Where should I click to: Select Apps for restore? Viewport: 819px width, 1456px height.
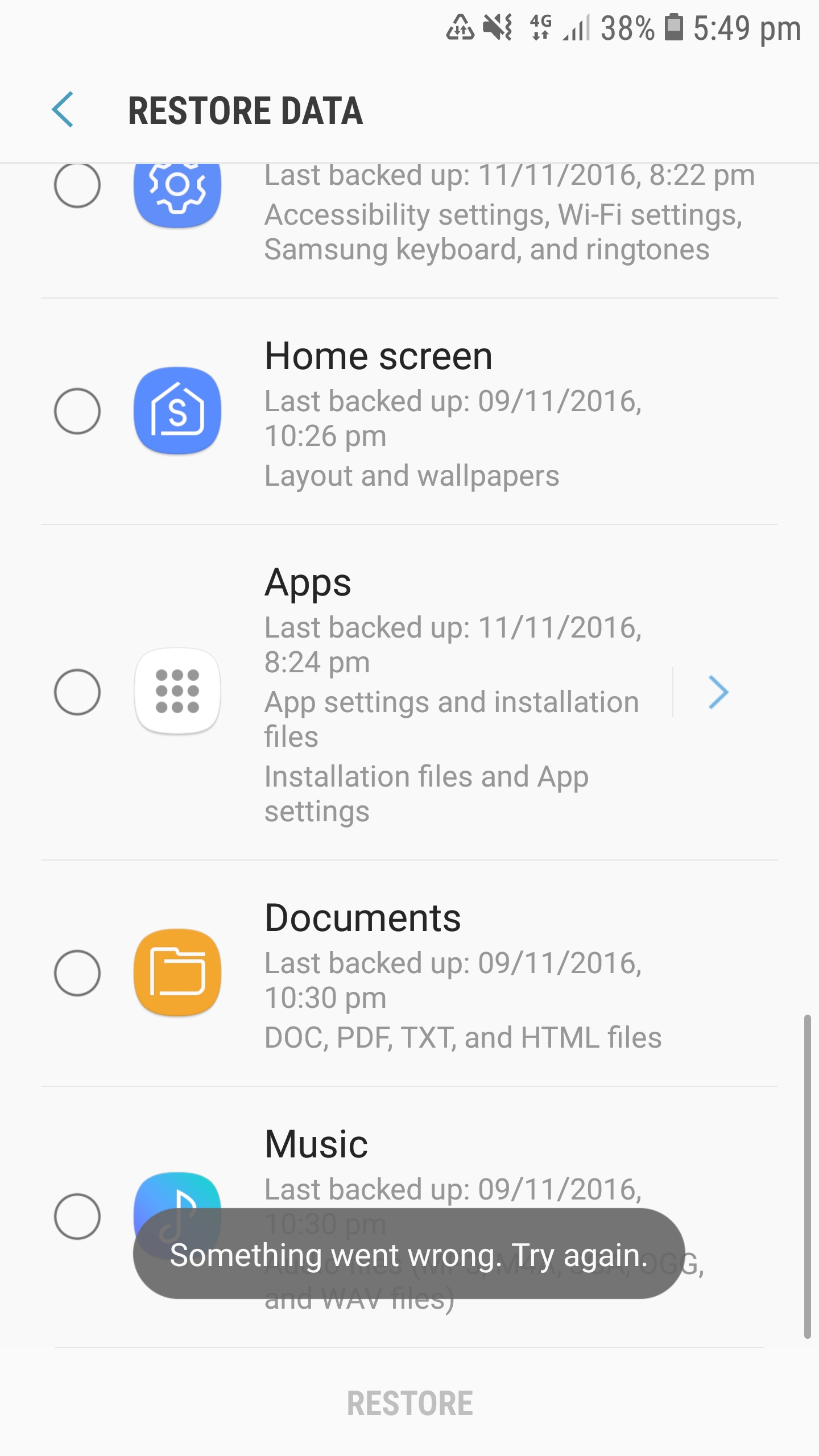click(x=77, y=692)
